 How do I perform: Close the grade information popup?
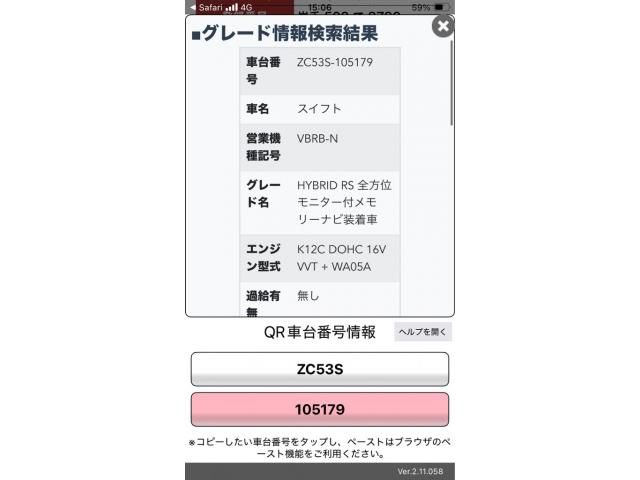coord(442,27)
